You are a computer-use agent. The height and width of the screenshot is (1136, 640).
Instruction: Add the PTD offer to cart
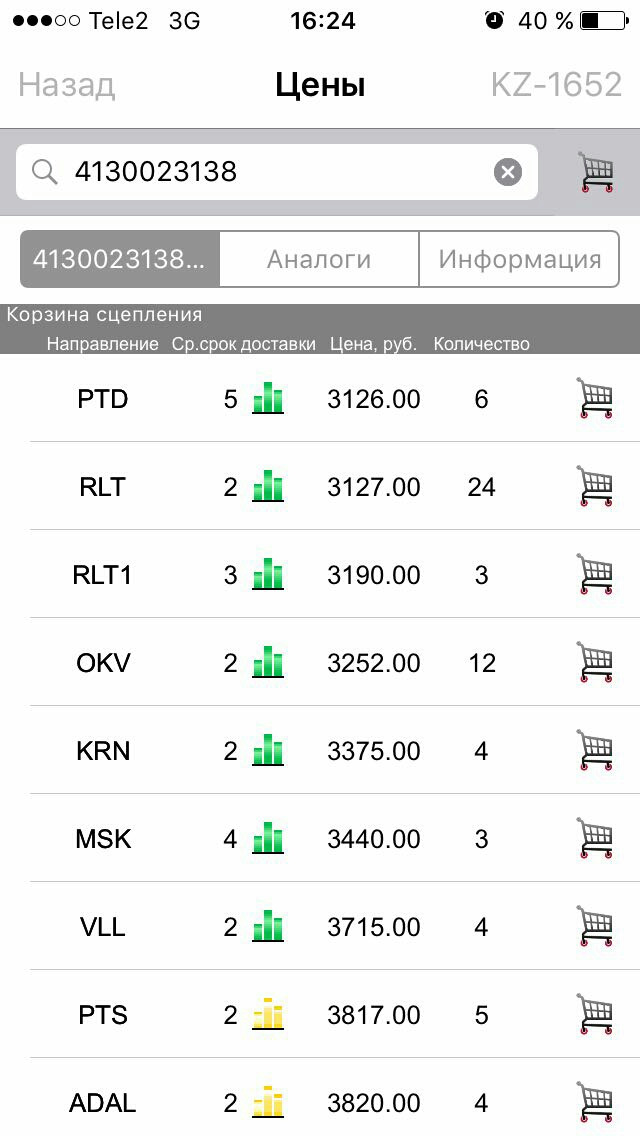pos(595,399)
